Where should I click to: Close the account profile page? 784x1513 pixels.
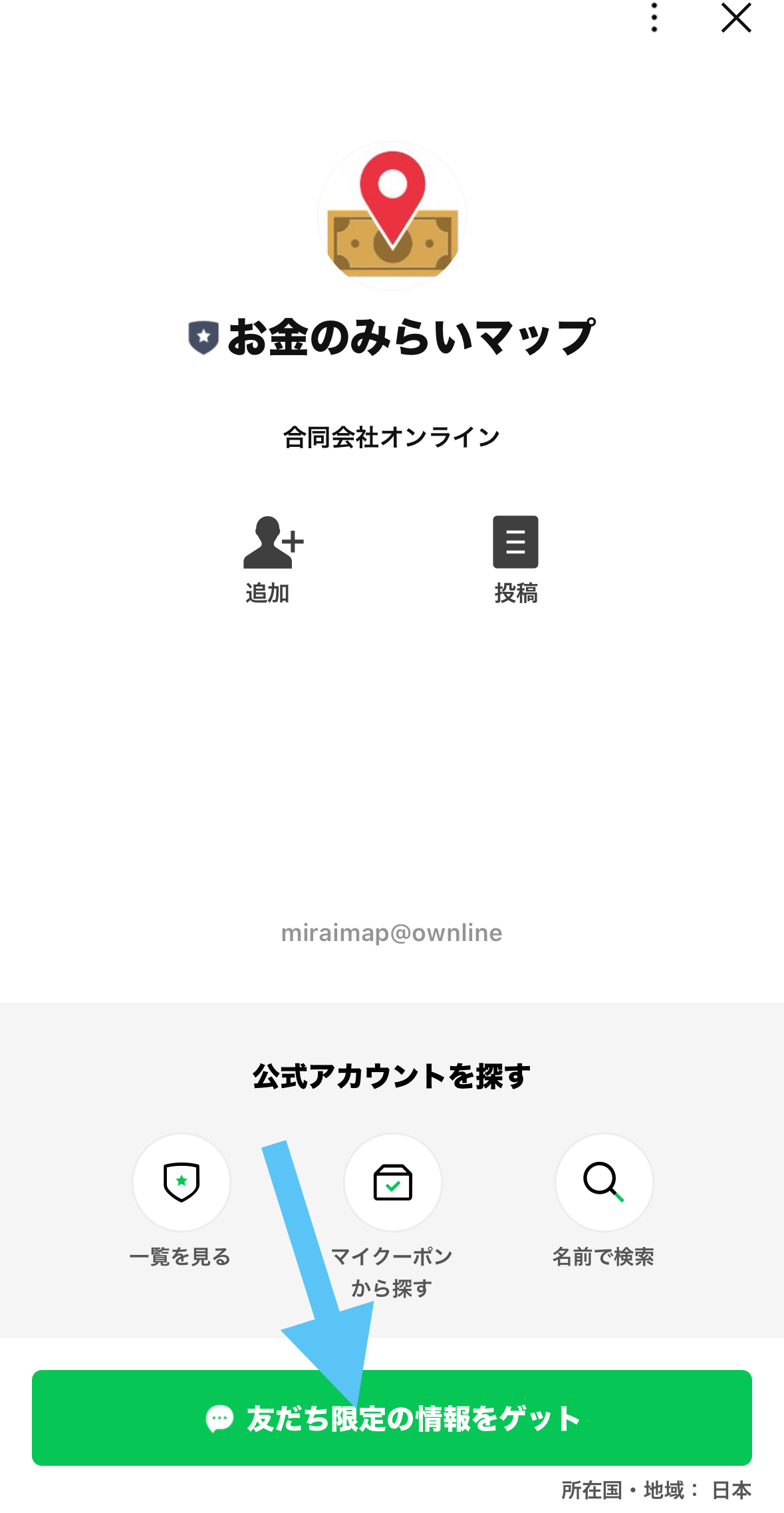coord(736,18)
